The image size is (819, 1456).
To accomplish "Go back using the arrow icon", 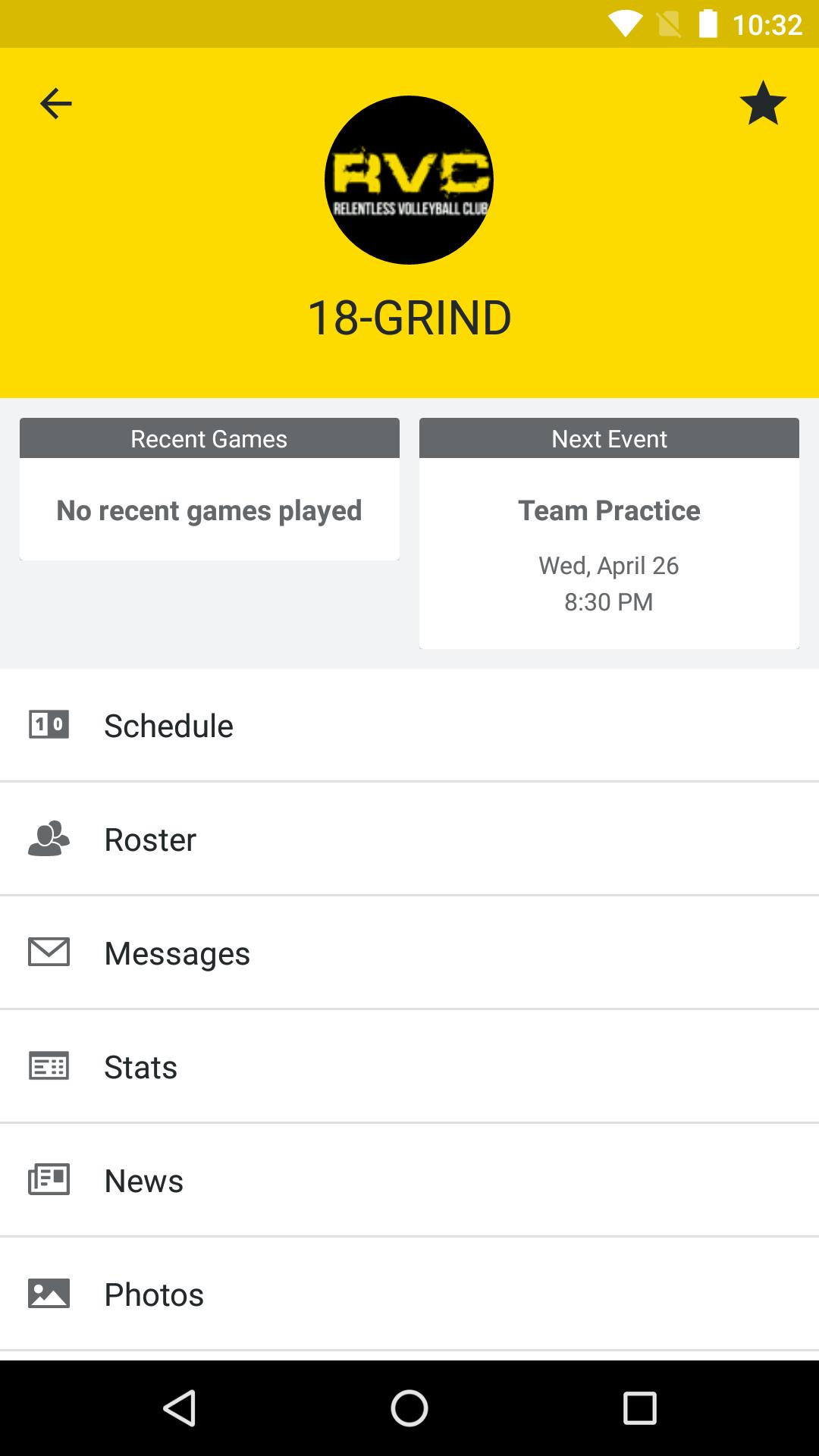I will tap(55, 103).
